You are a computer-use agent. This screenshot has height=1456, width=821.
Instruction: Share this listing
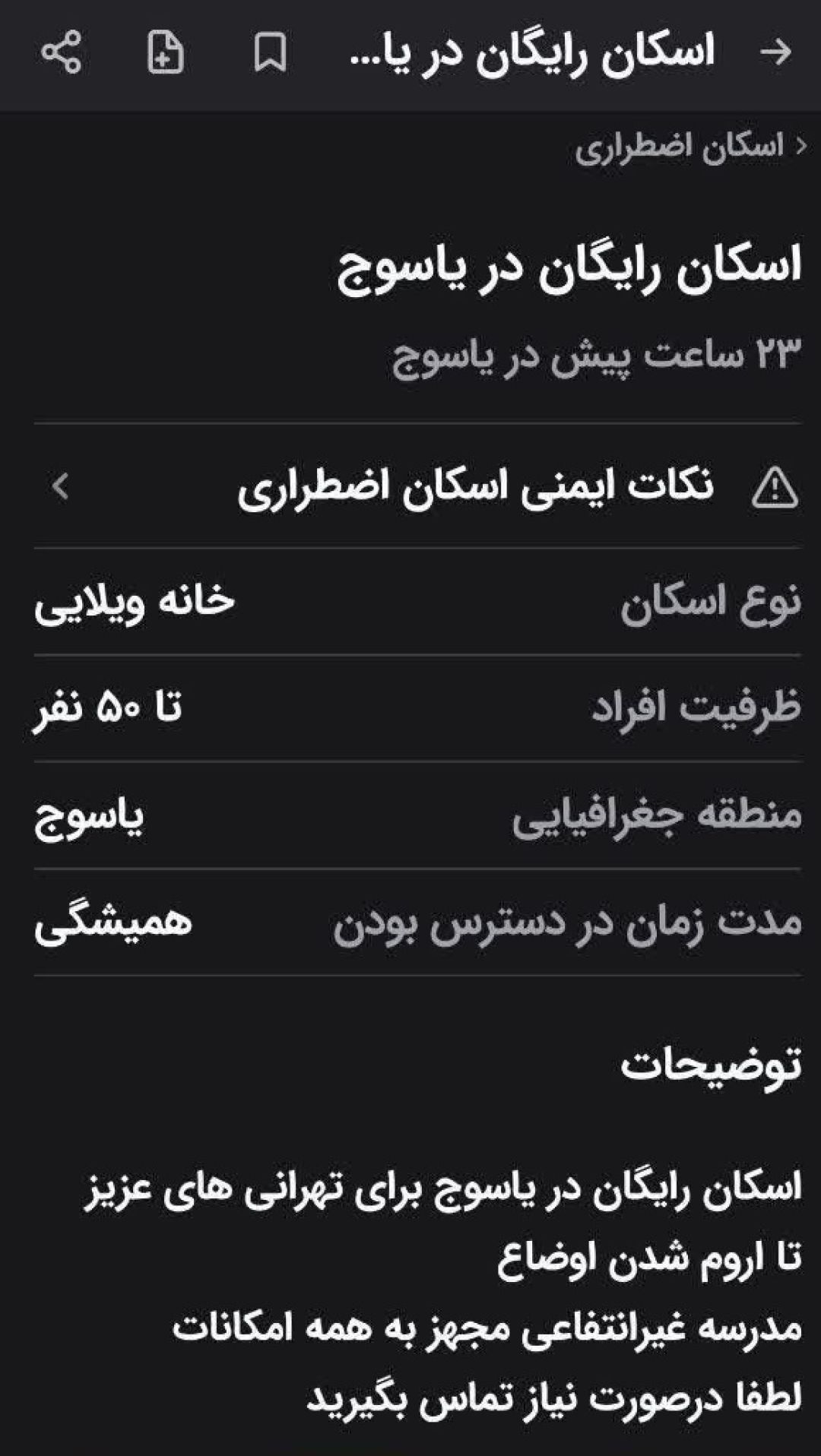pyautogui.click(x=61, y=52)
